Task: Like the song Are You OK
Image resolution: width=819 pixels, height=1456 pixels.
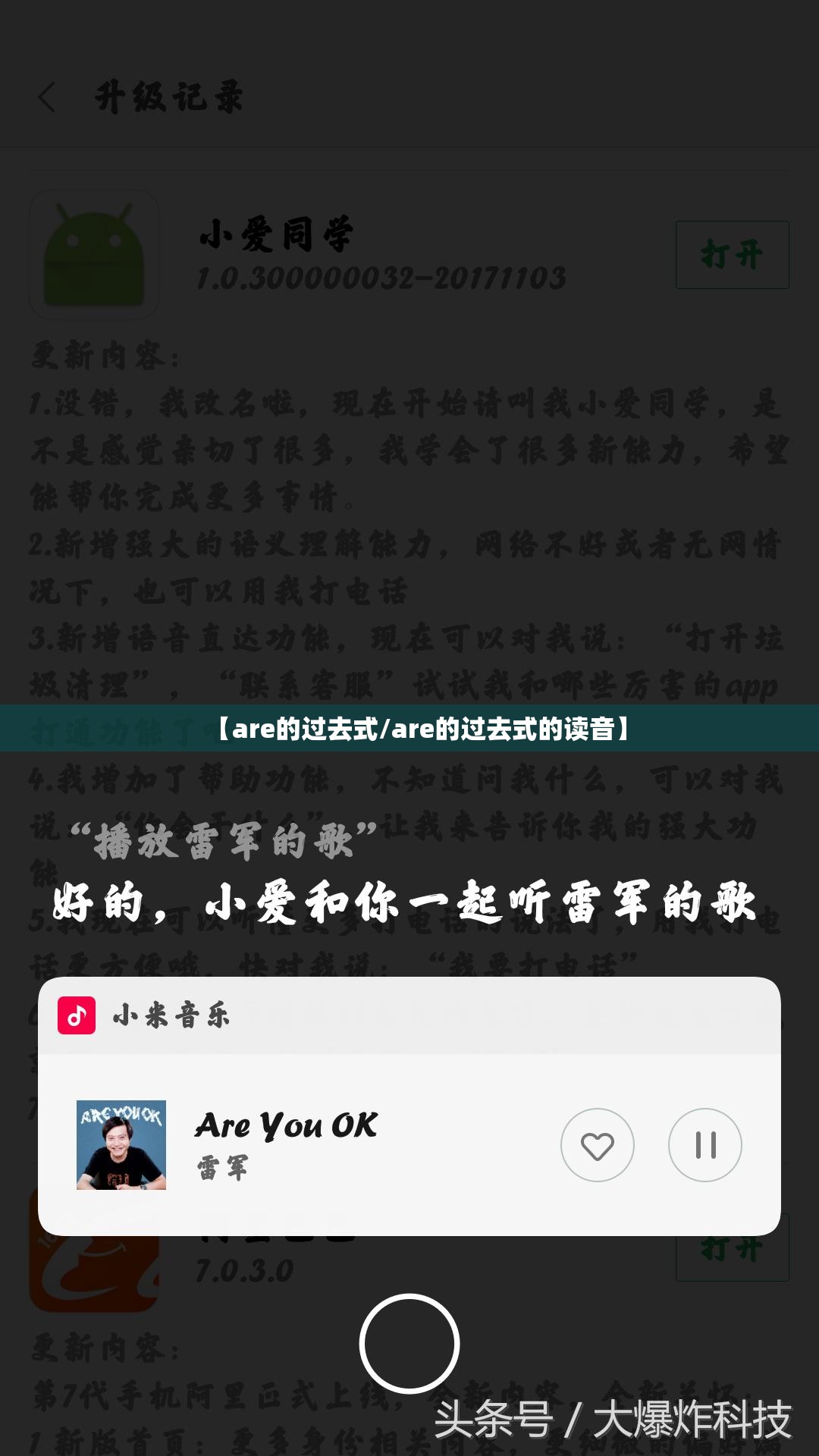Action: tap(597, 1145)
